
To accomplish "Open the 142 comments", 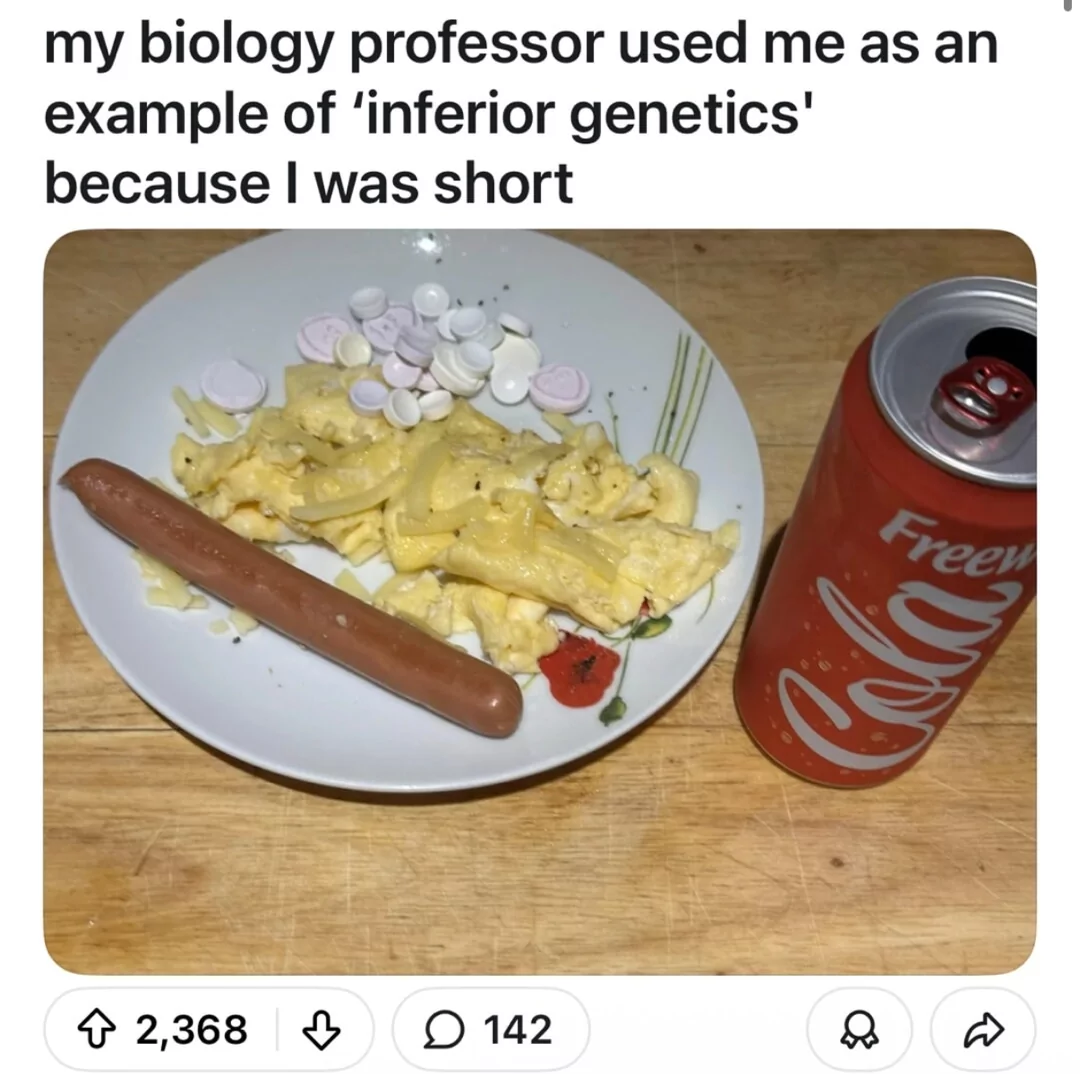I will click(490, 1029).
